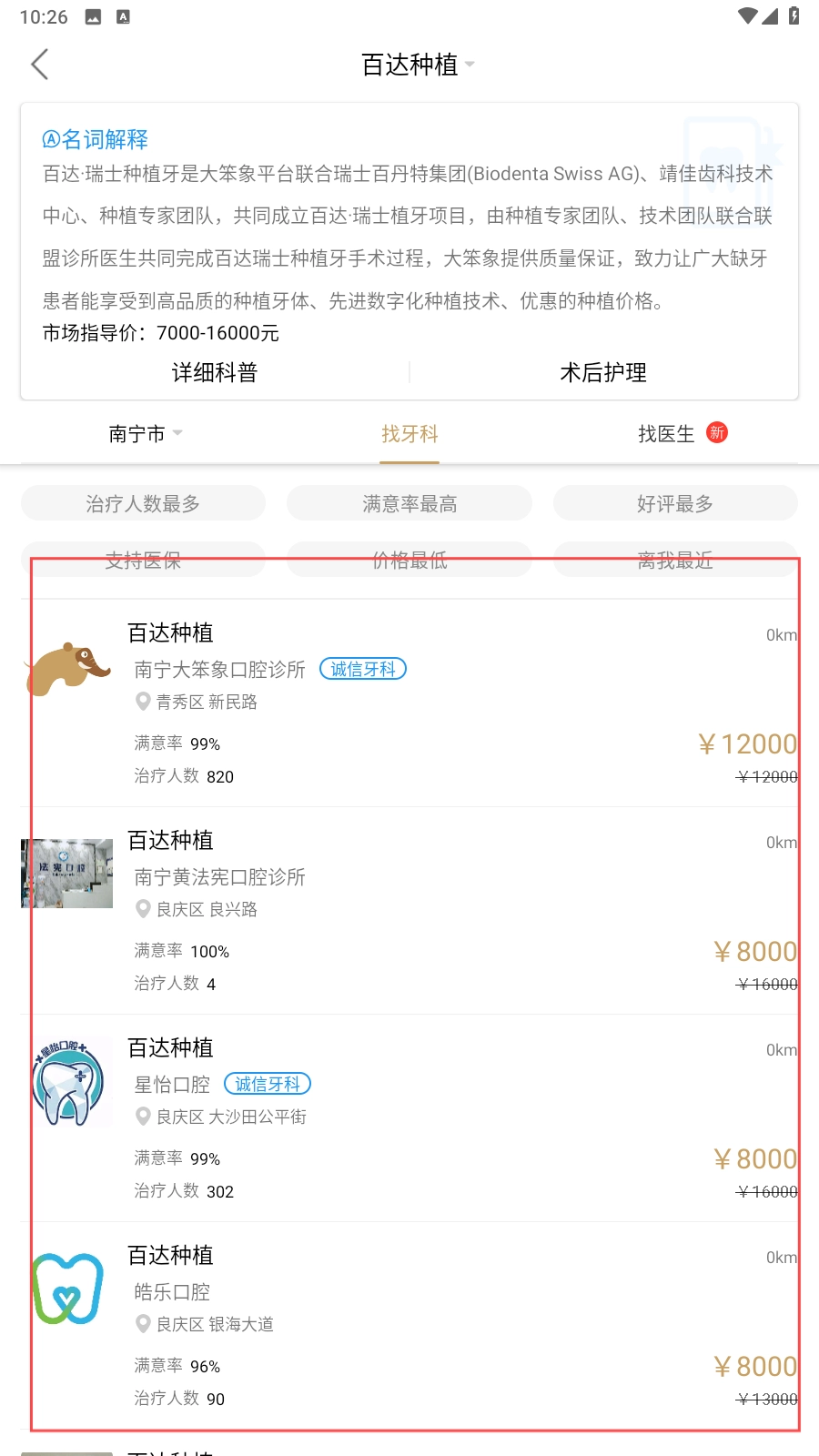Sort by 离我最近
819x1456 pixels.
[x=675, y=561]
